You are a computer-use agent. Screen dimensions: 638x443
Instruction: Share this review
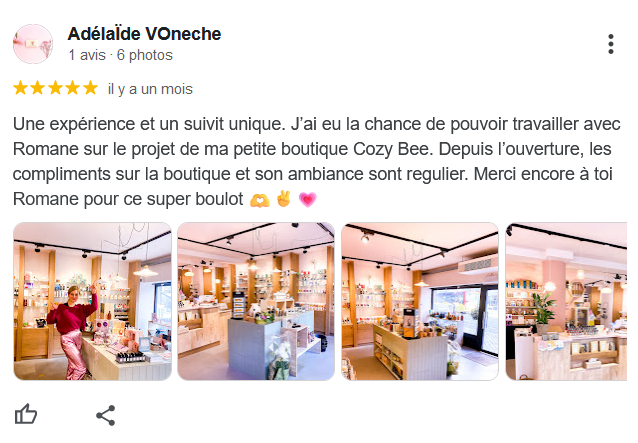105,414
